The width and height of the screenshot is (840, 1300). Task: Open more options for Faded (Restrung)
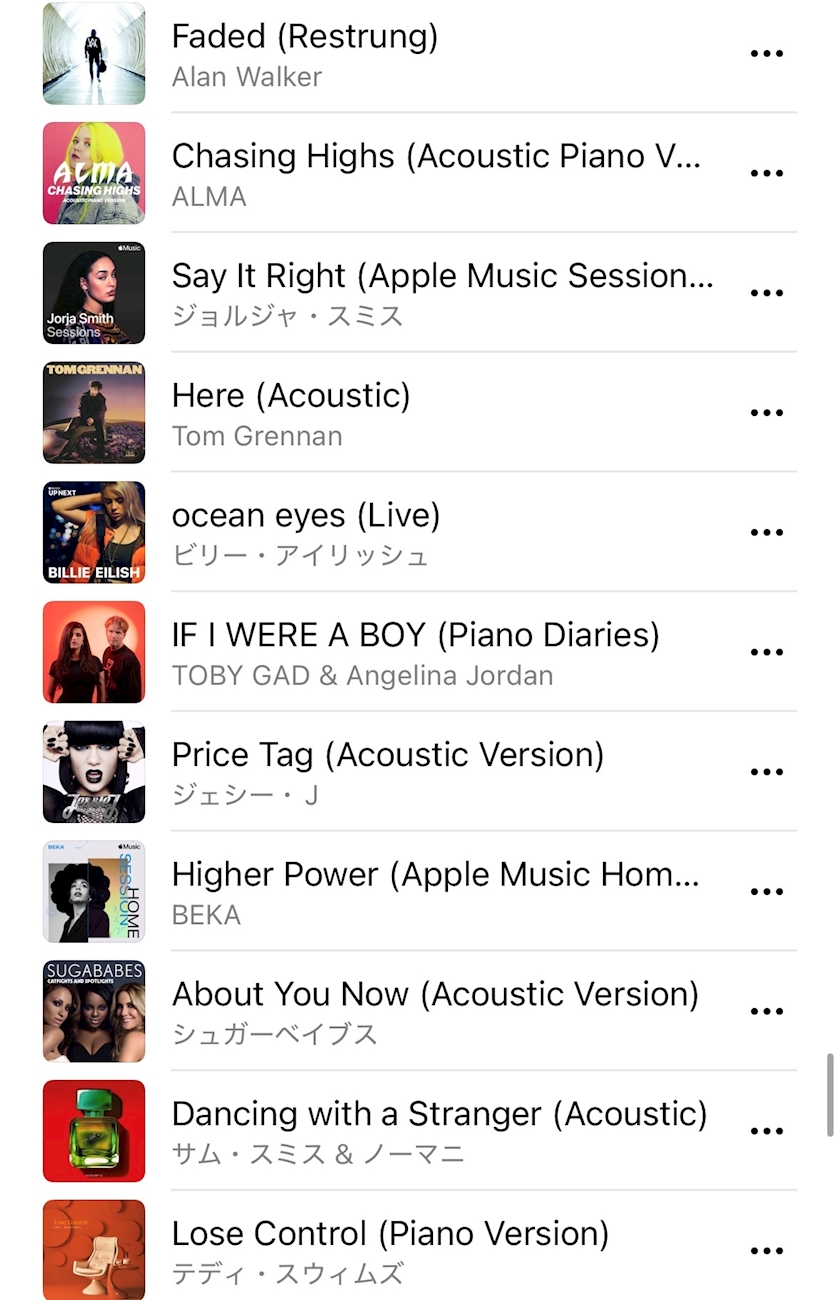tap(766, 54)
